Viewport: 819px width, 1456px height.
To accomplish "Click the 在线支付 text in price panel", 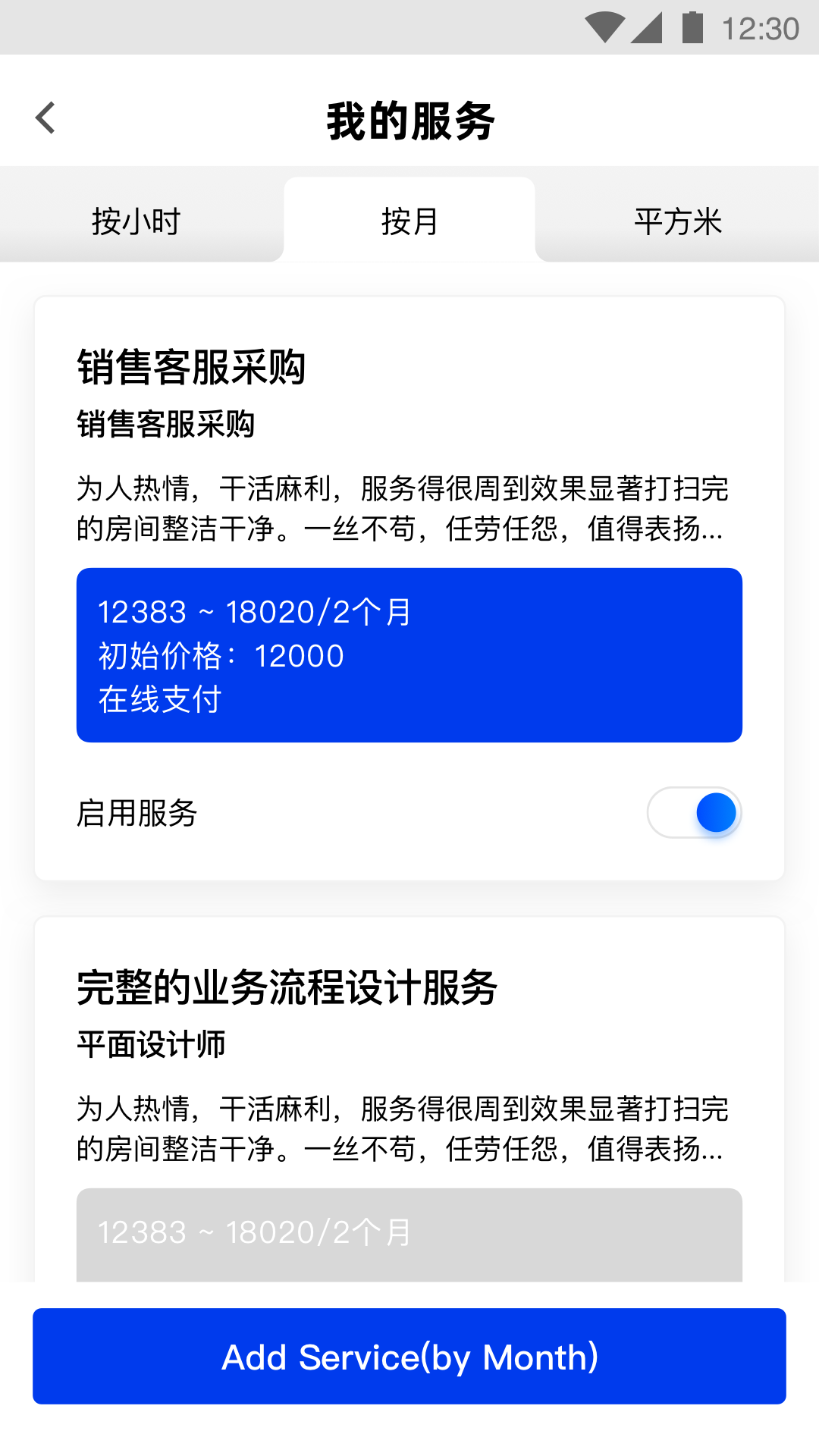I will coord(159,701).
